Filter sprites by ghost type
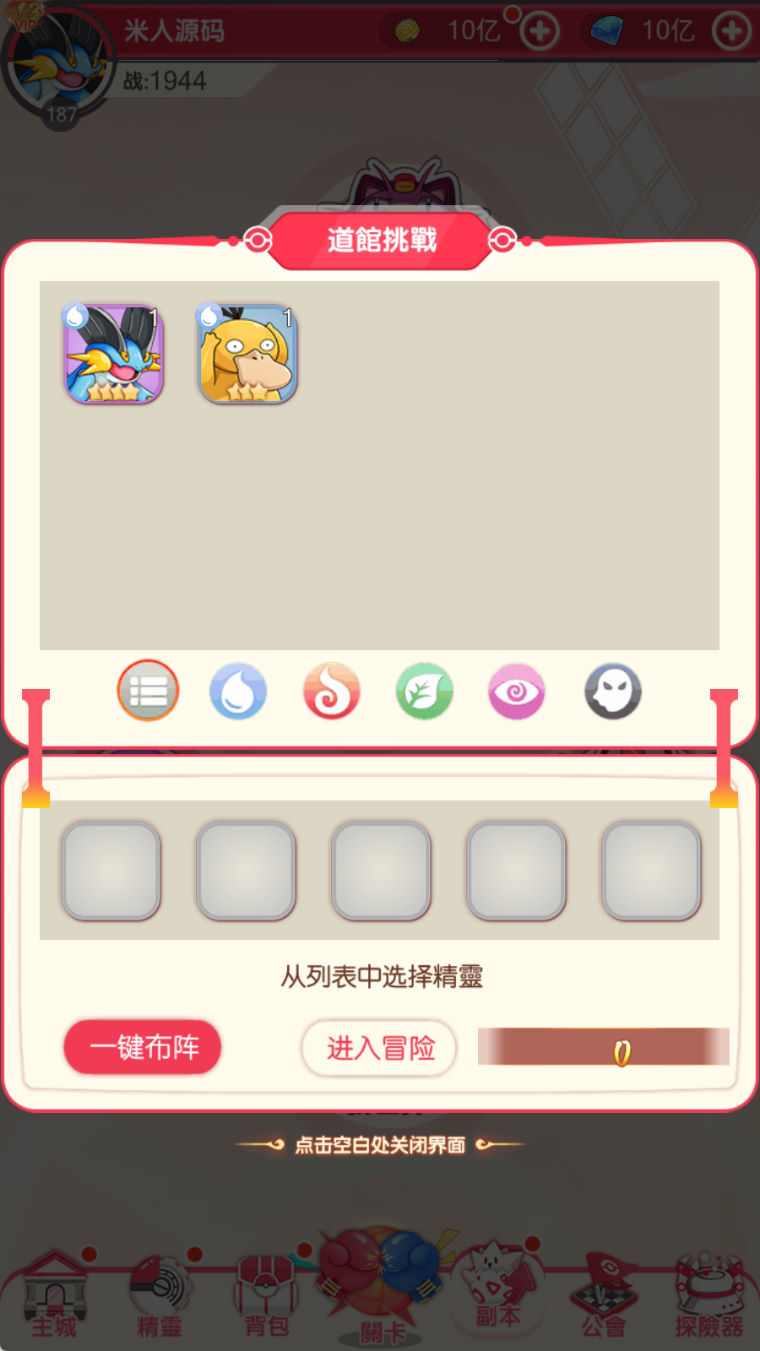760x1351 pixels. click(x=613, y=691)
